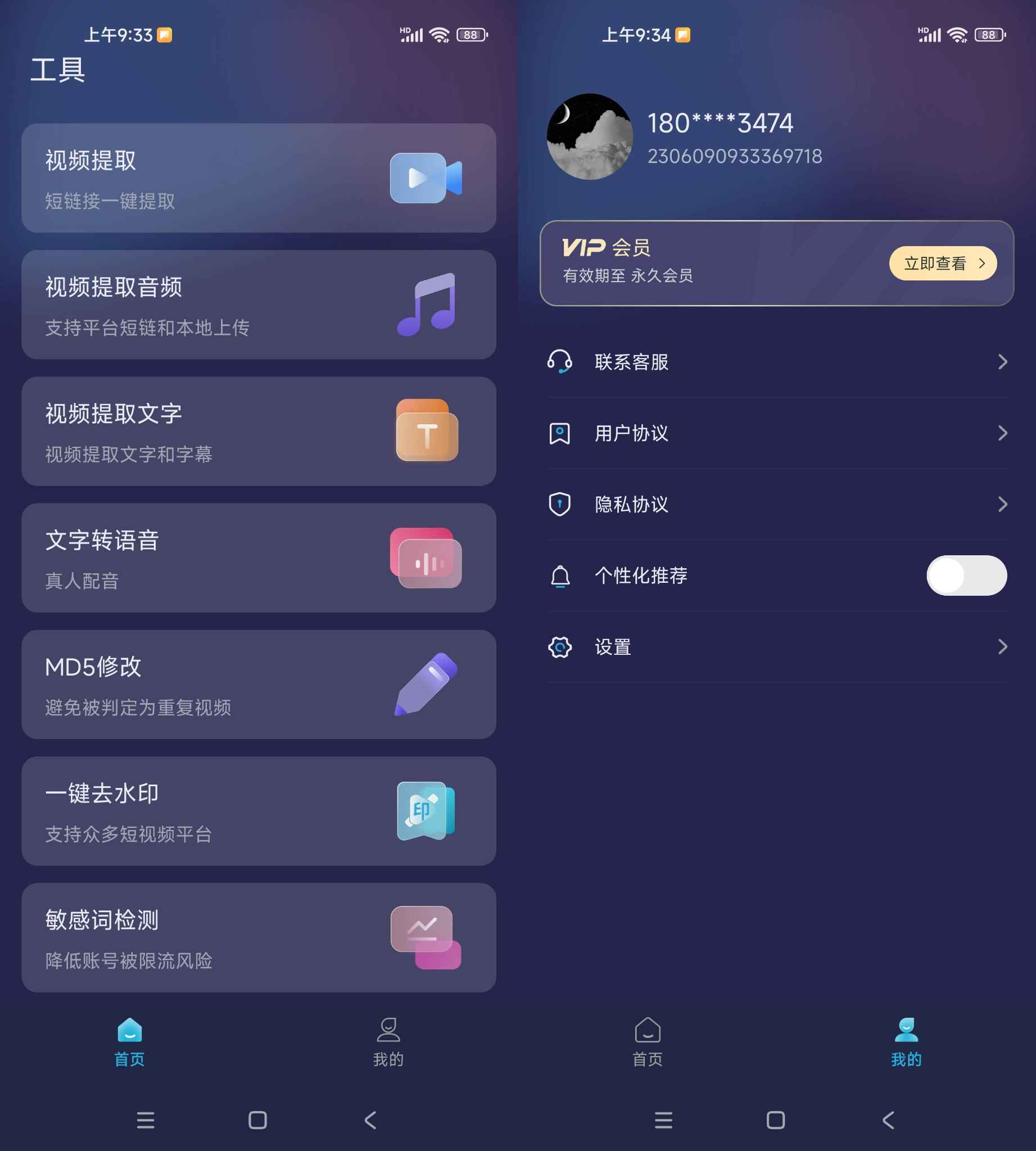Viewport: 1036px width, 1151px height.
Task: Switch to 我的 tab on the 工具 screen
Action: (x=388, y=1042)
